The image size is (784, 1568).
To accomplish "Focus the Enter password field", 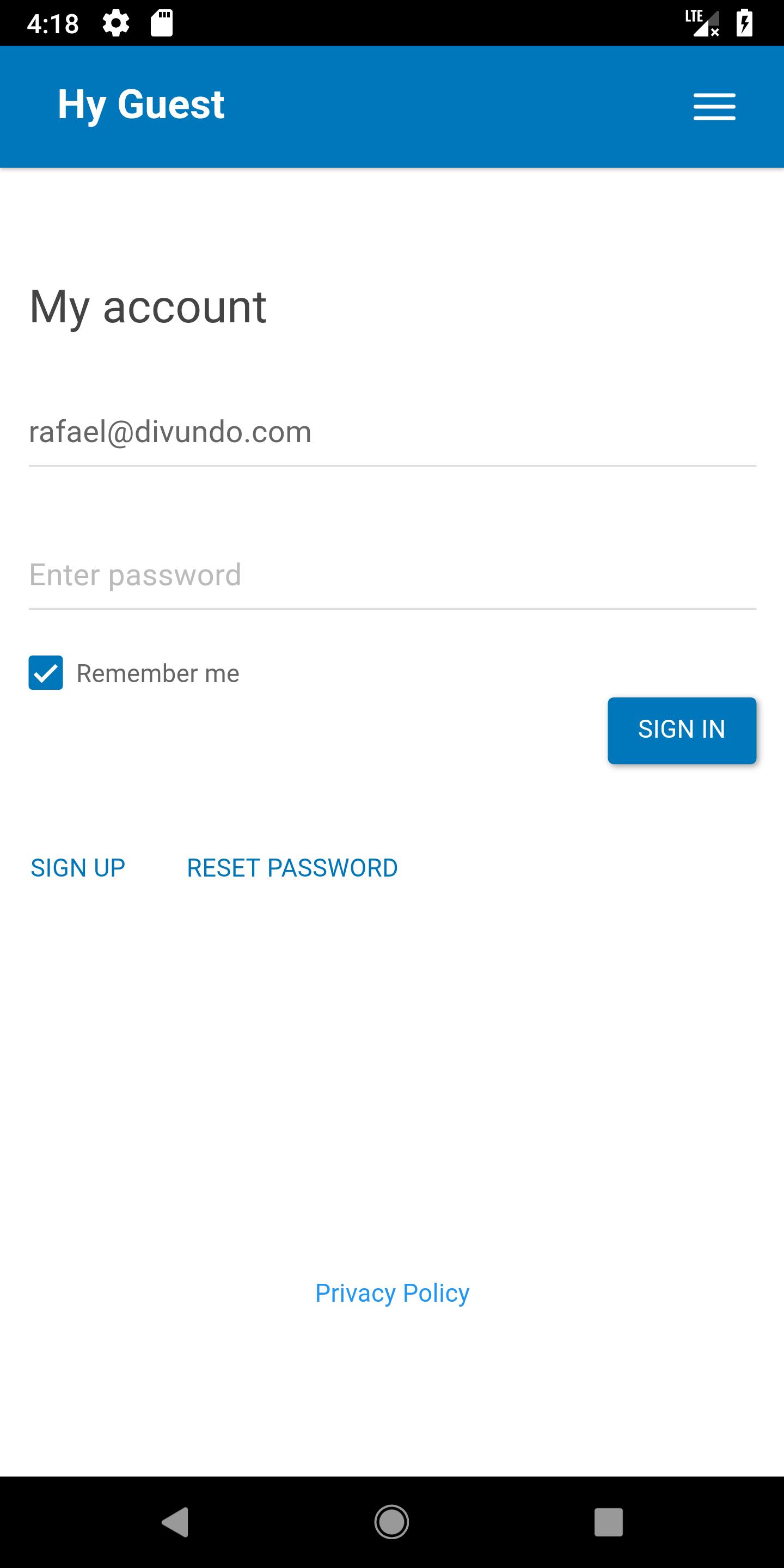I will pos(392,575).
